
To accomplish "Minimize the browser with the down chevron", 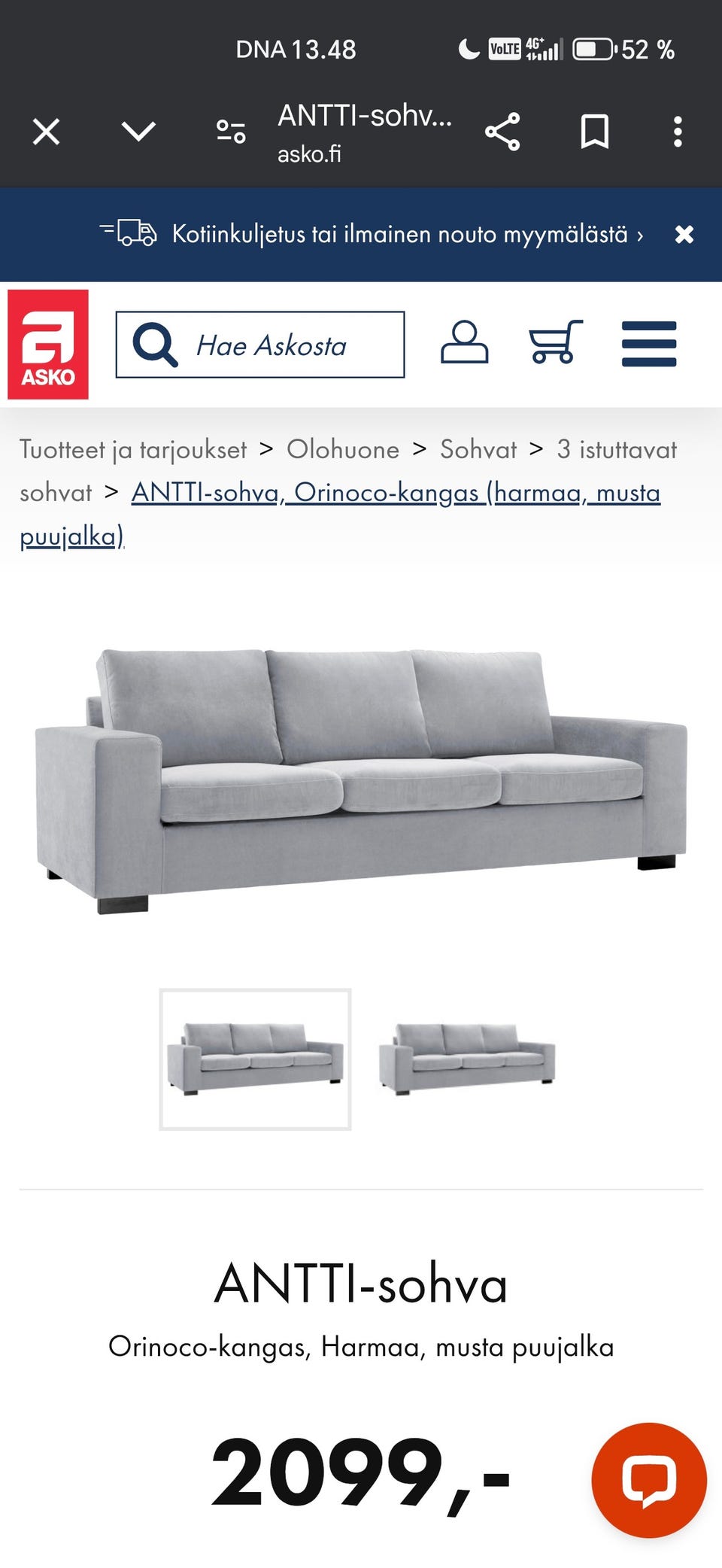I will pyautogui.click(x=138, y=132).
